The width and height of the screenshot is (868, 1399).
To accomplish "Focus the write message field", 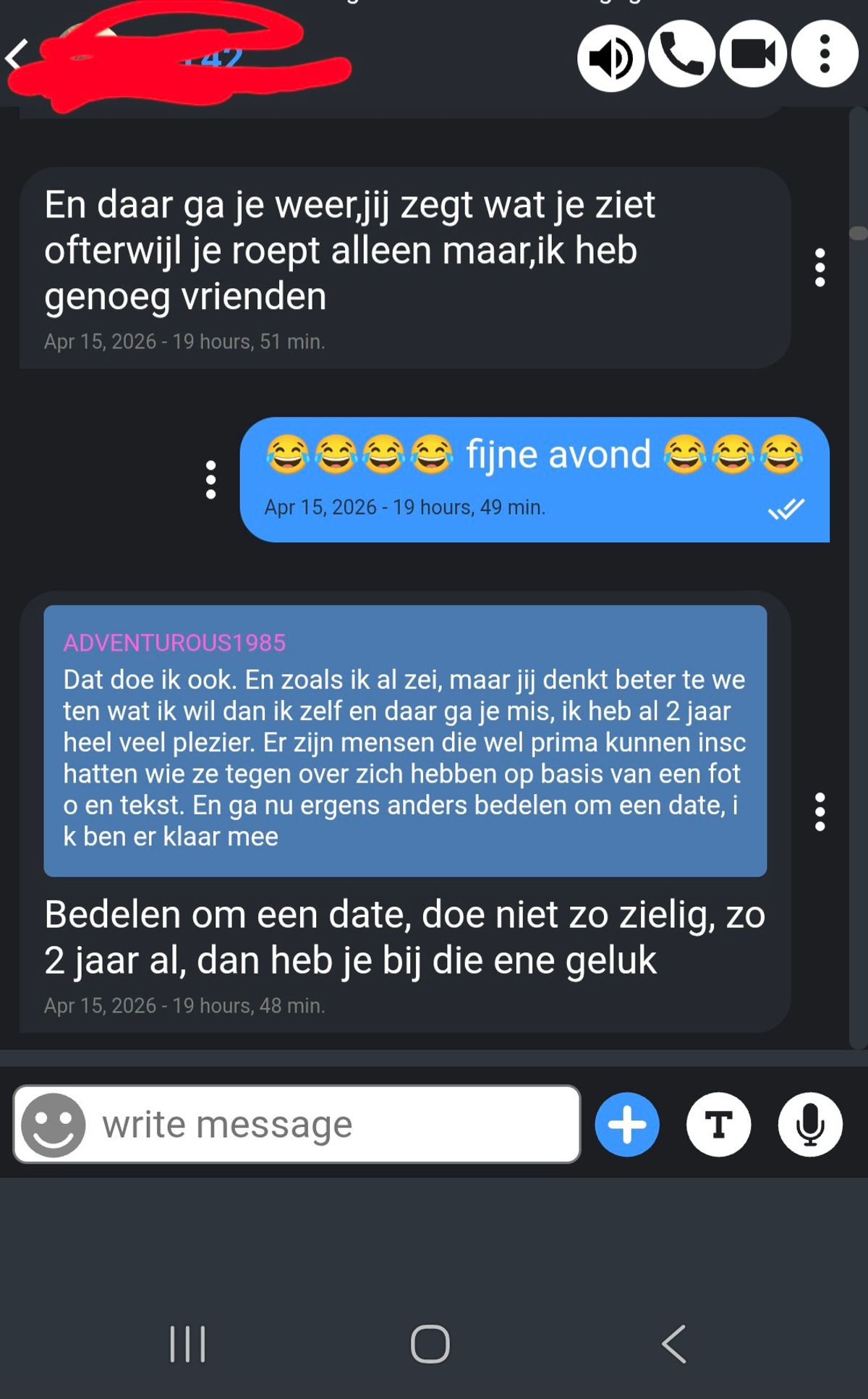I will (333, 1124).
